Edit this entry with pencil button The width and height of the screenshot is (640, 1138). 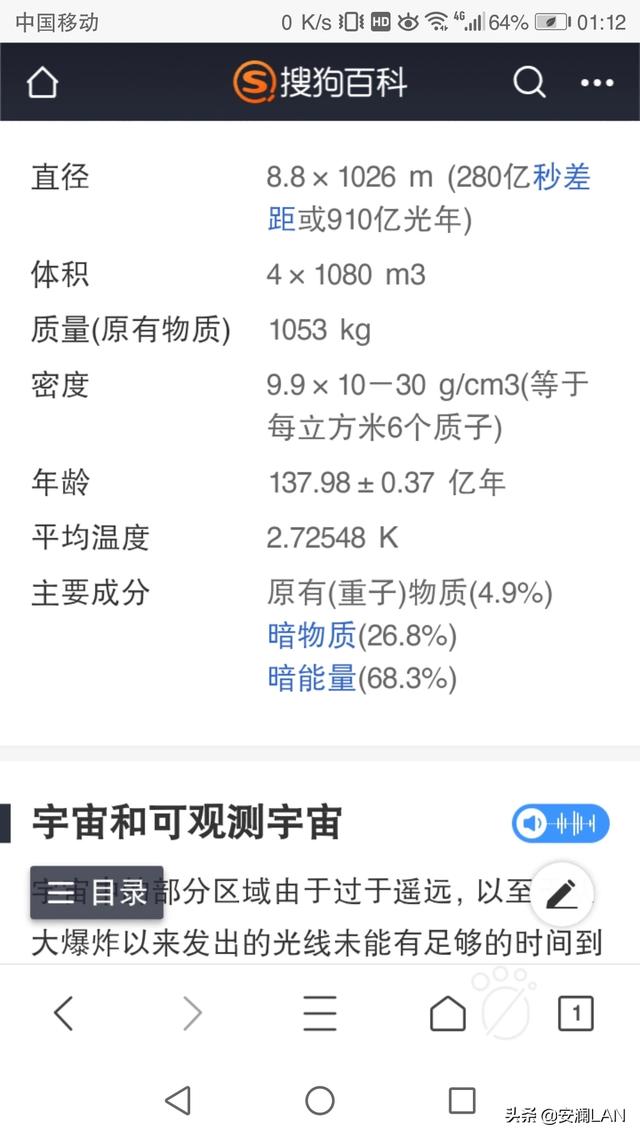[x=561, y=893]
